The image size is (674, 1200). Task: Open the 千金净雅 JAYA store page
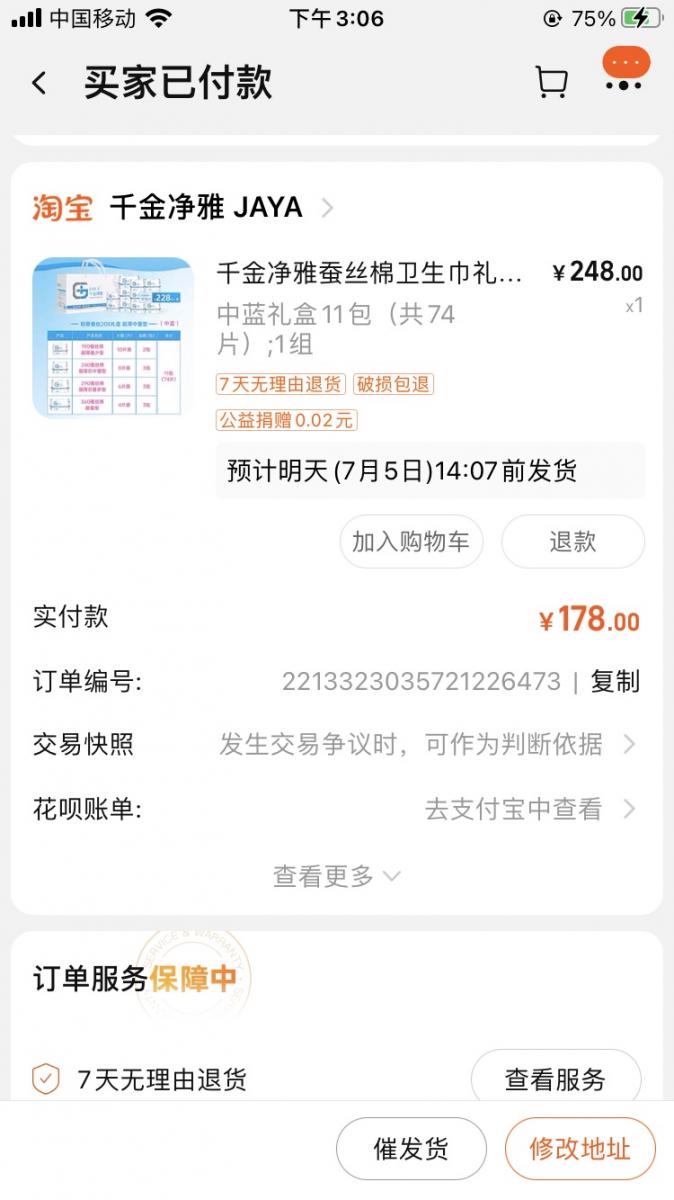click(220, 208)
